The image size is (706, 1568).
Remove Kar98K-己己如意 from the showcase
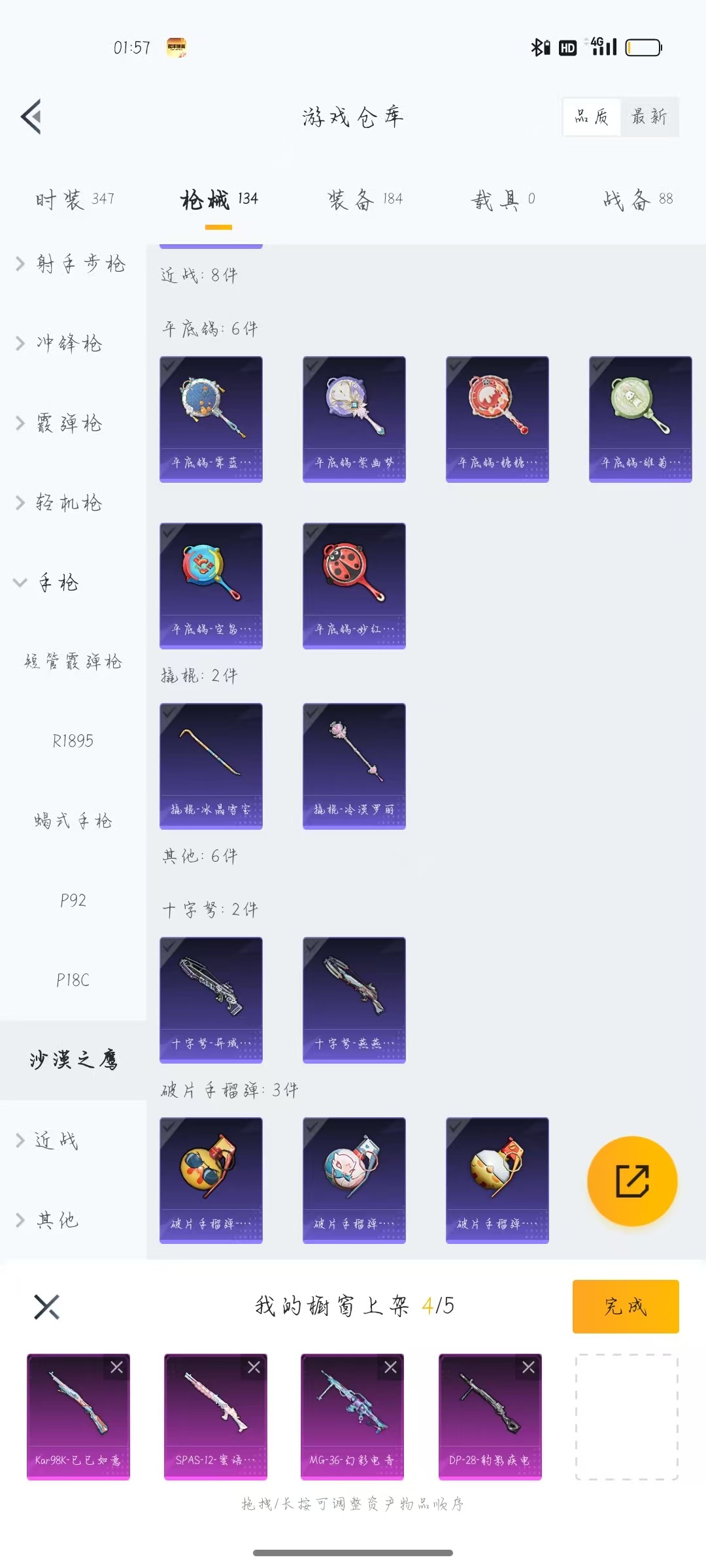click(x=116, y=1367)
